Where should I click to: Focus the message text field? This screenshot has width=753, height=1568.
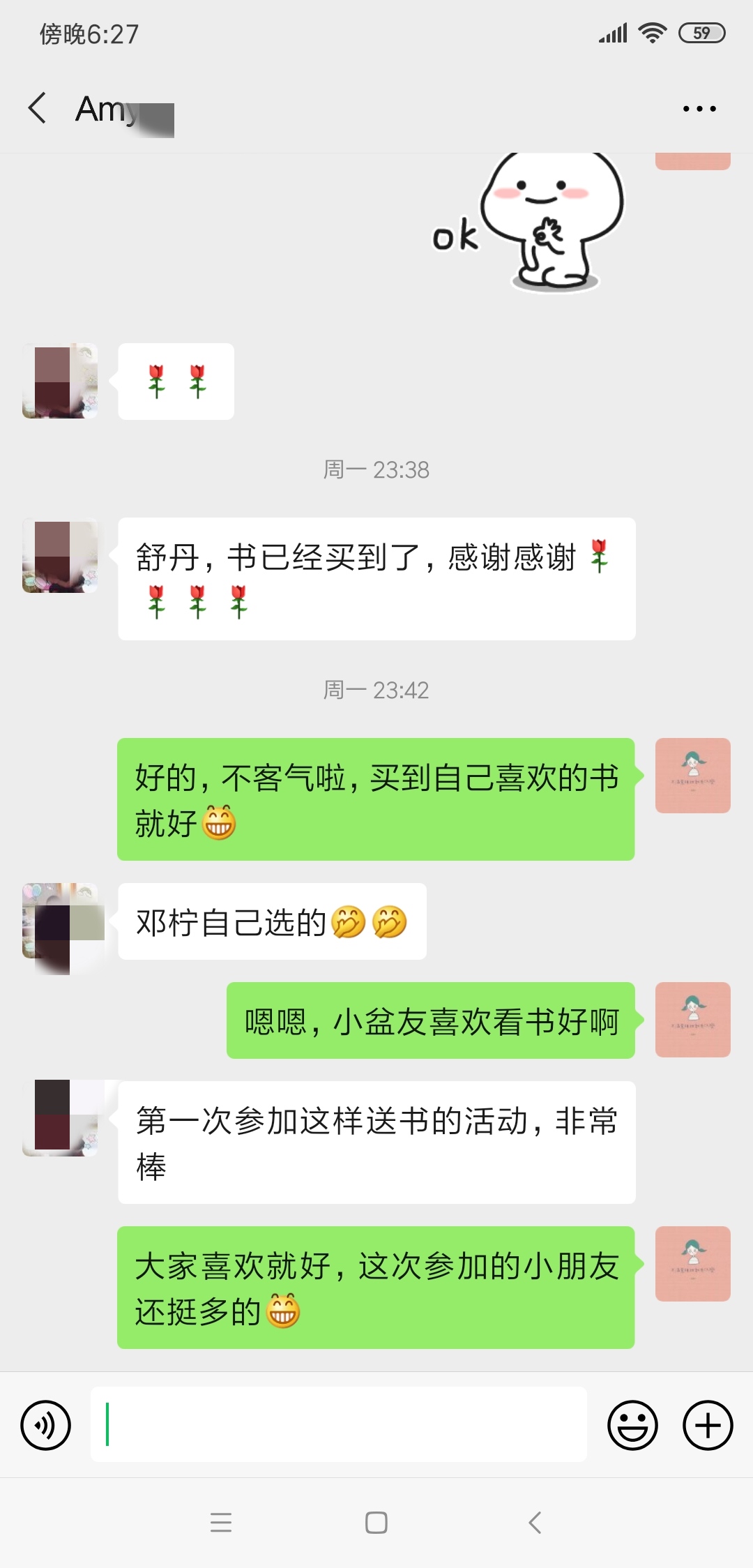click(338, 1424)
